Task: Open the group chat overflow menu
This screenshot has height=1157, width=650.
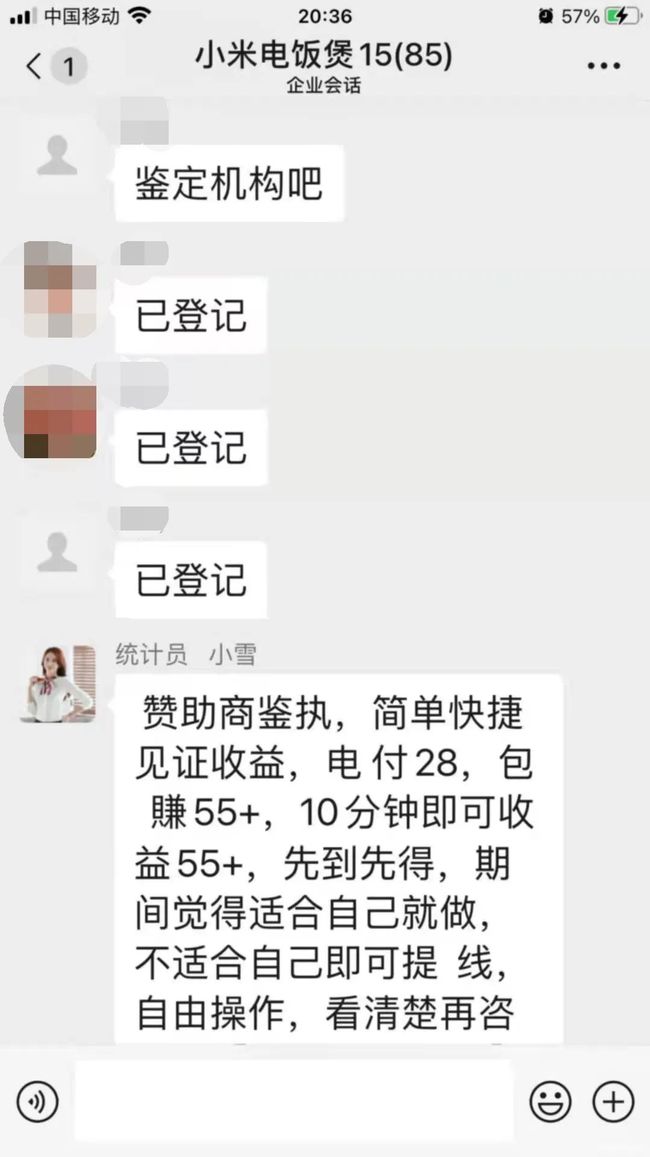Action: click(604, 67)
